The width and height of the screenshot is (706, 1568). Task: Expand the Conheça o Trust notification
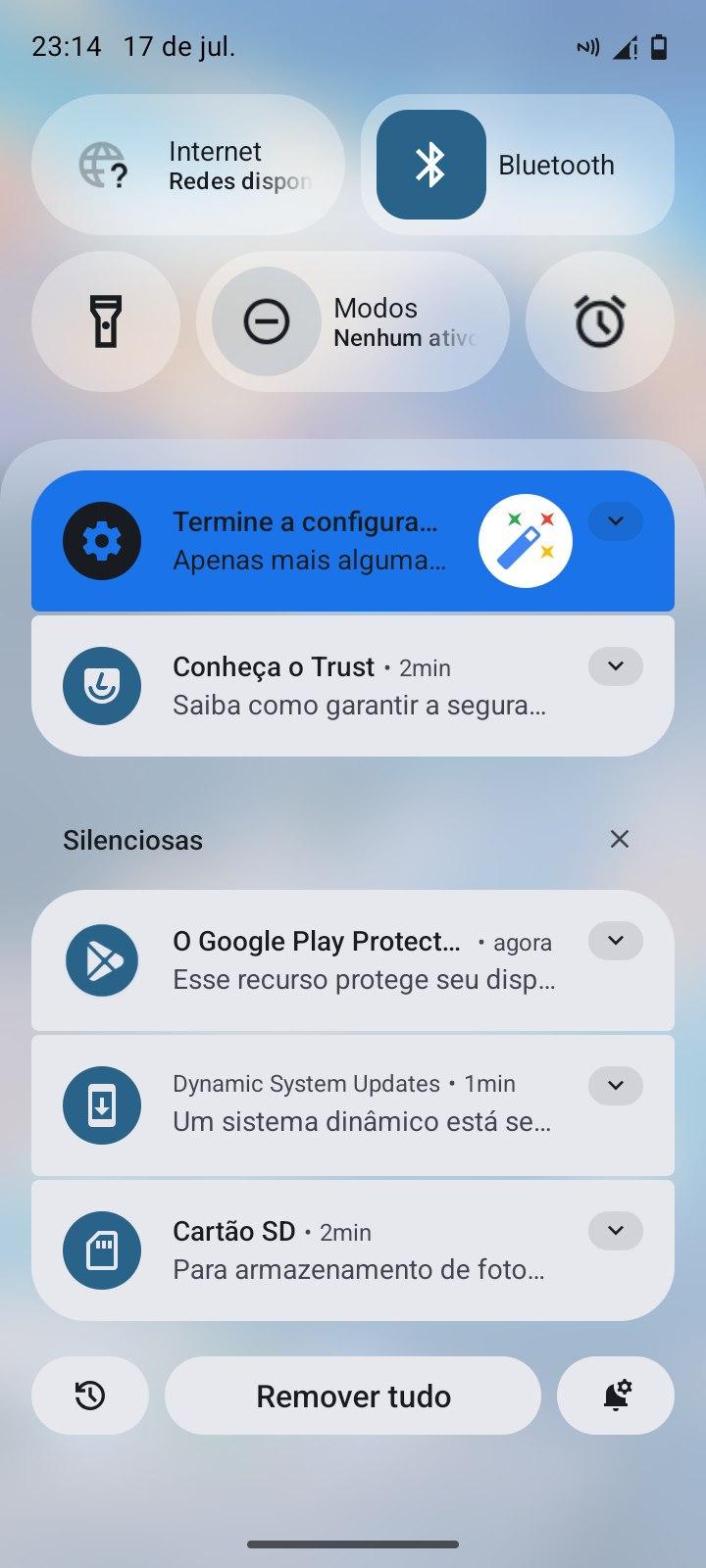[616, 666]
